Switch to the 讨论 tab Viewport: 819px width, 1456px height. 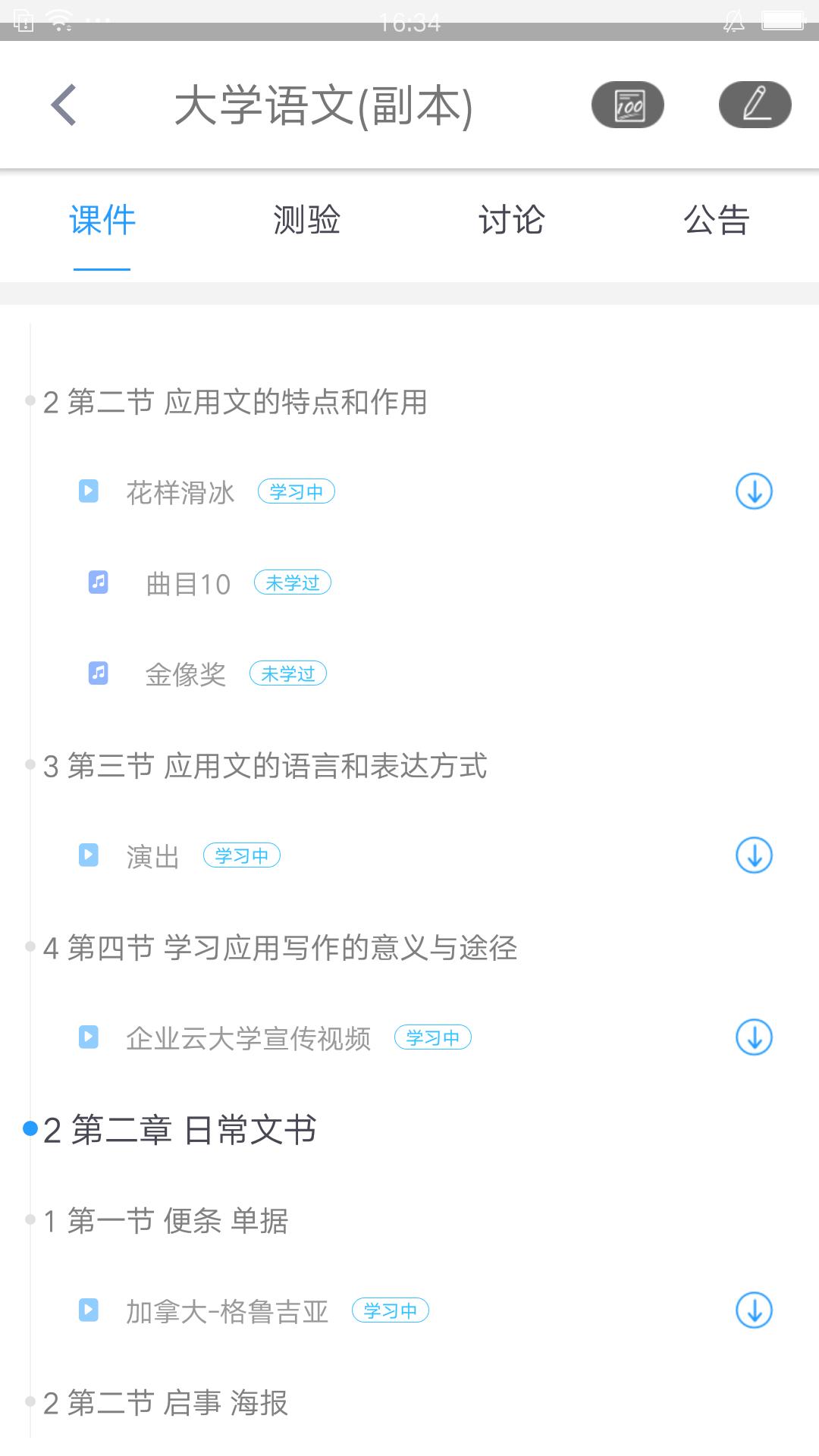pos(511,221)
